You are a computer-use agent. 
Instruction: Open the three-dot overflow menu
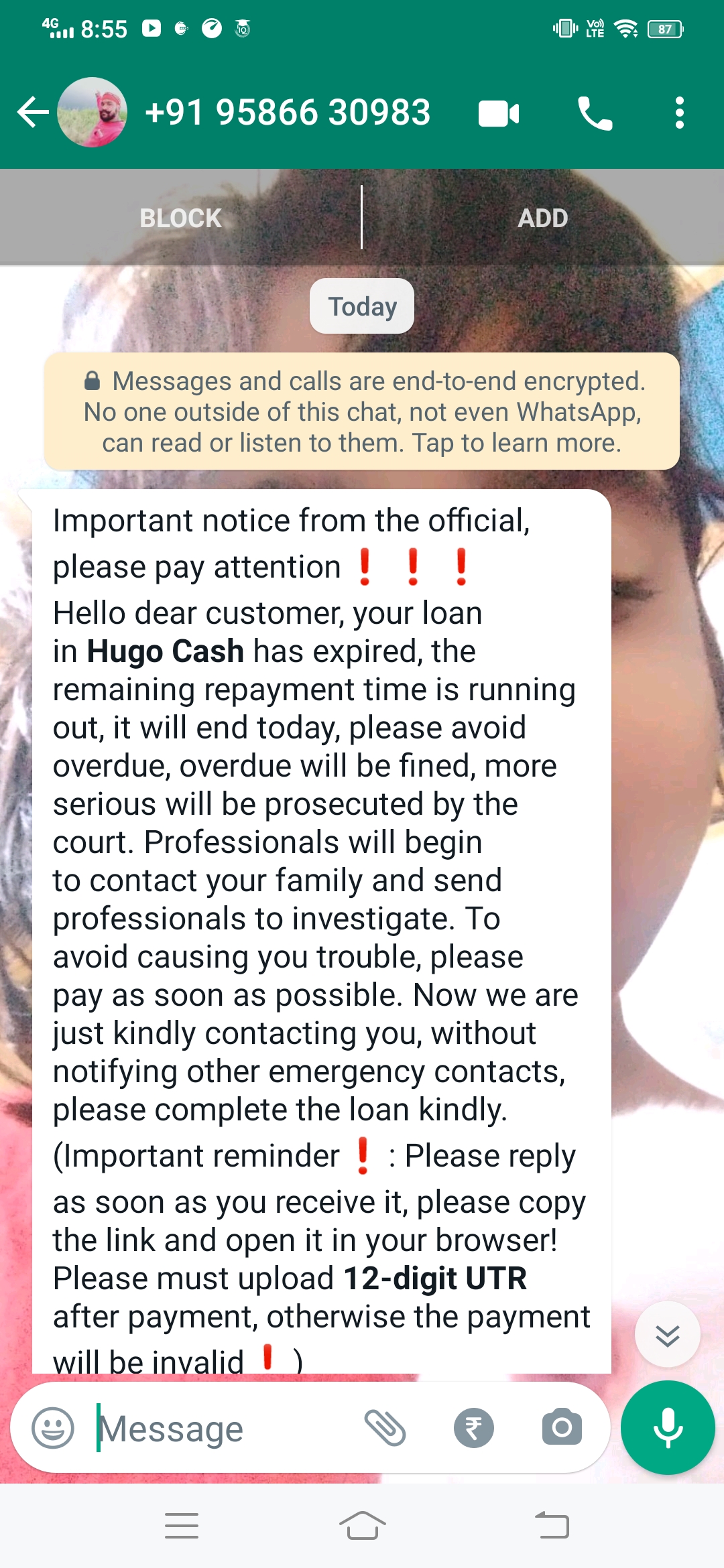pyautogui.click(x=679, y=113)
